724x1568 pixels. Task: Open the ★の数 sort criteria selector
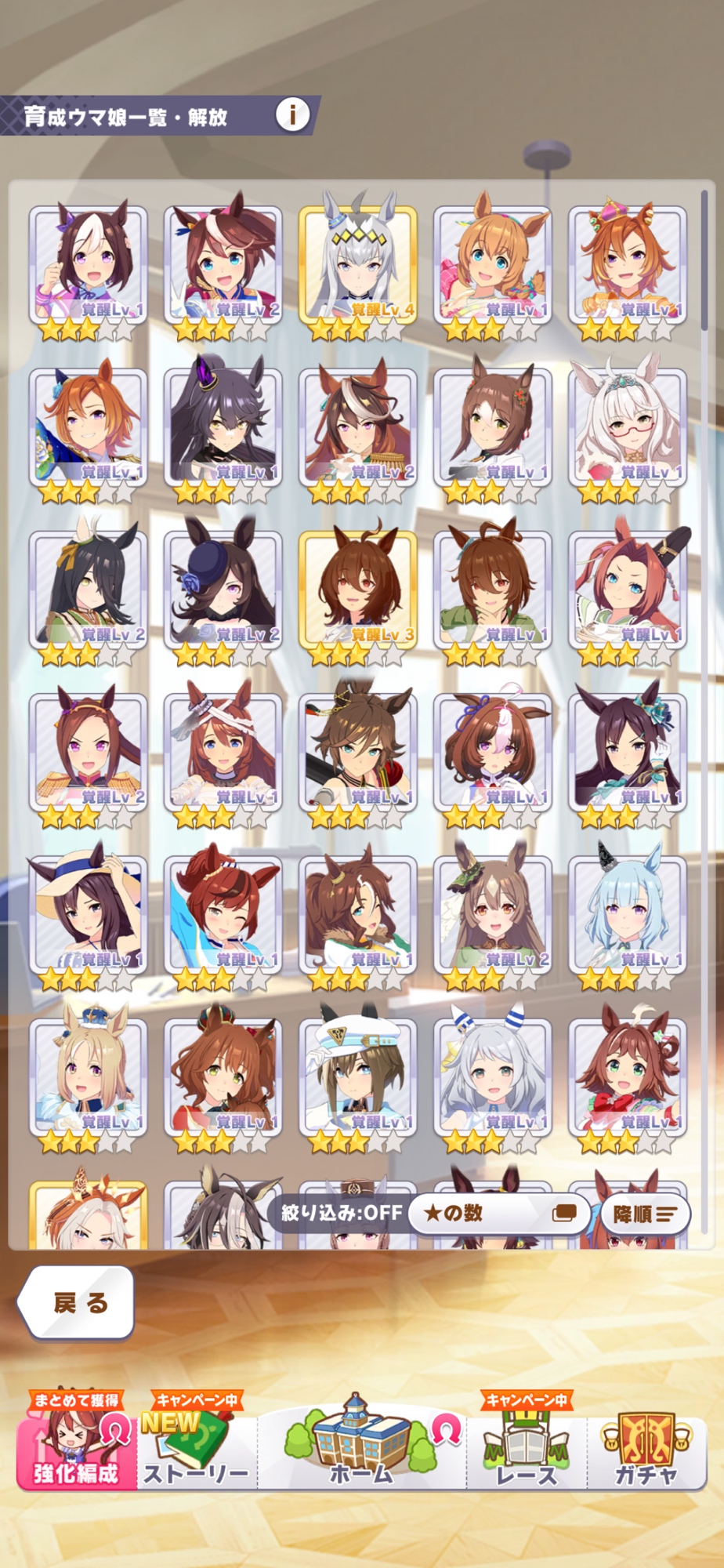point(500,1213)
